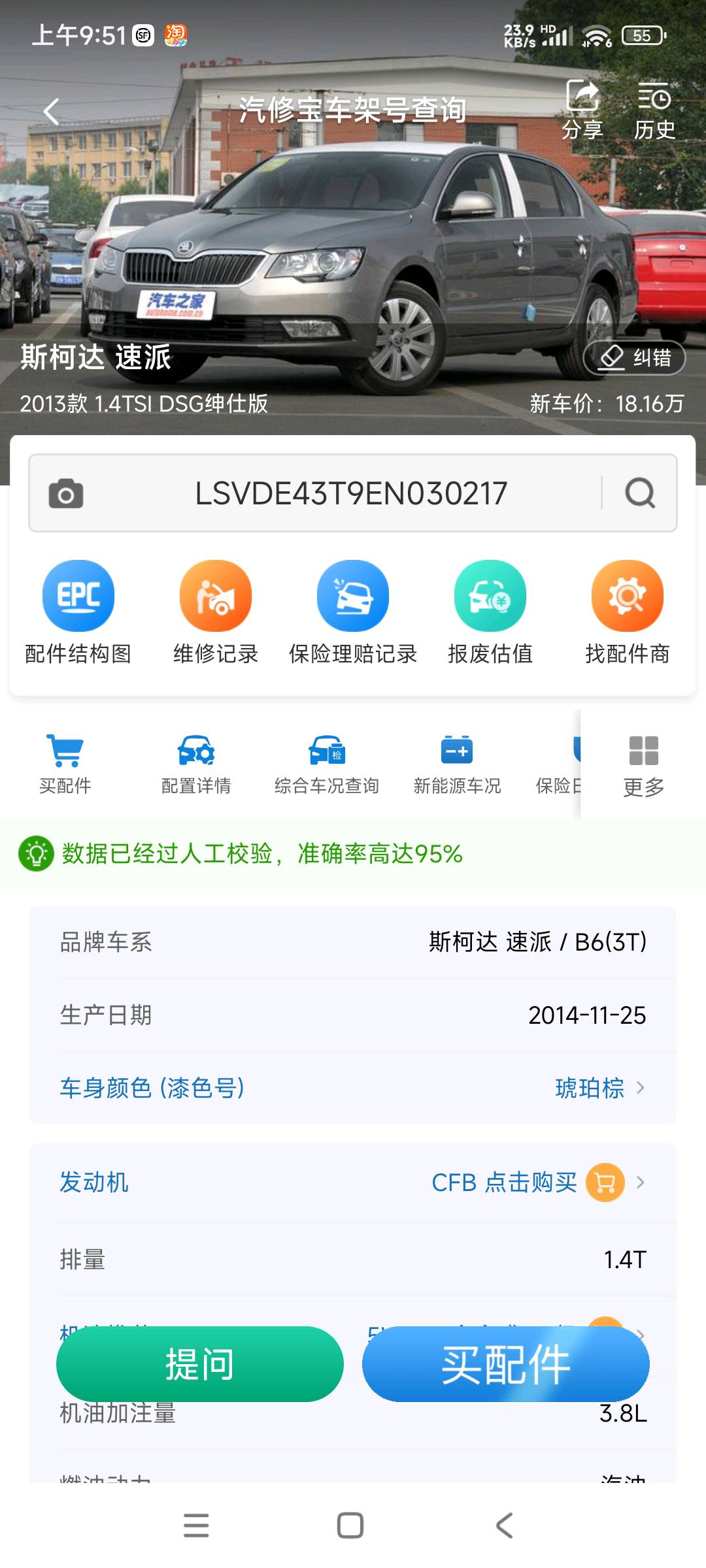View 保险理赔记录 insurance claim records
Screen dimensions: 706x1568
(x=353, y=612)
